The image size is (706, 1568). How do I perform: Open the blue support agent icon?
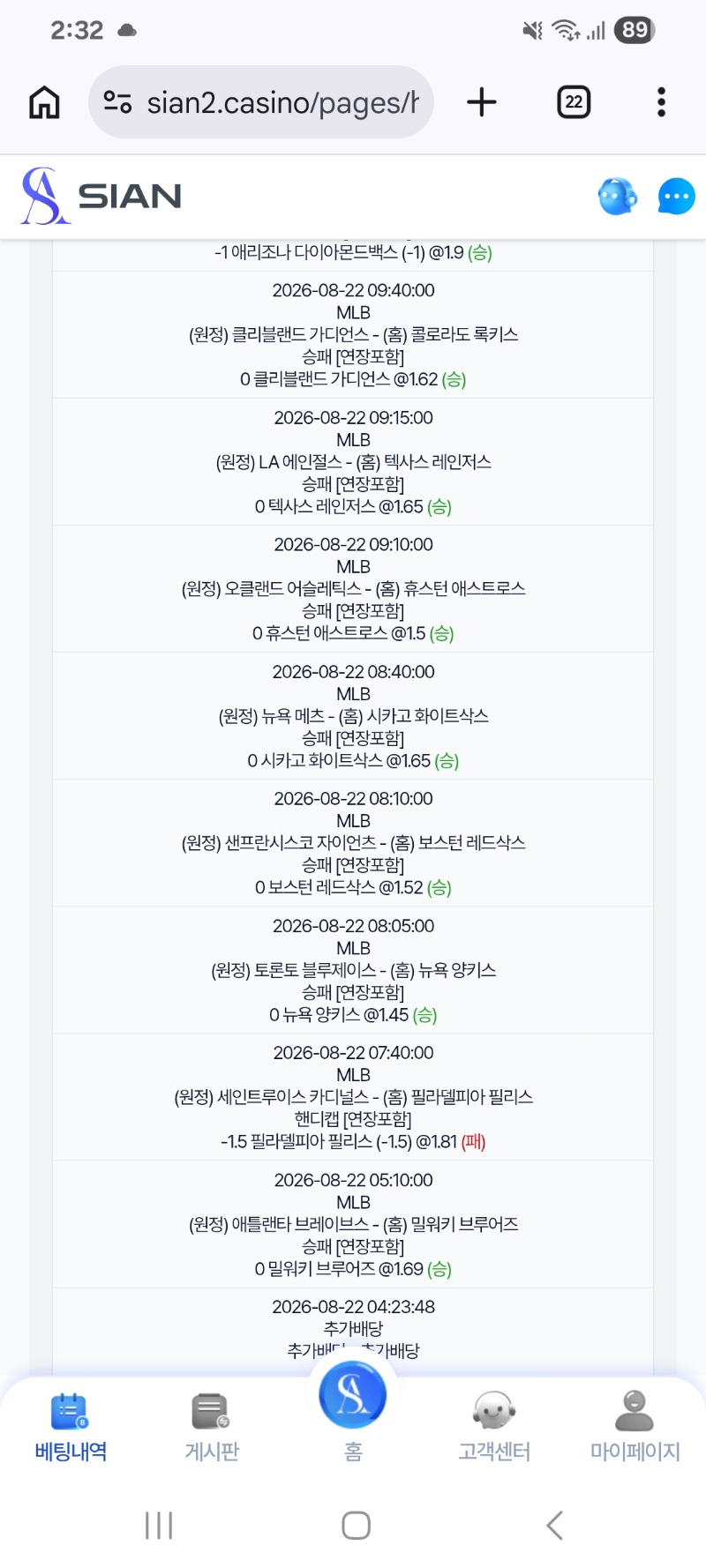617,196
